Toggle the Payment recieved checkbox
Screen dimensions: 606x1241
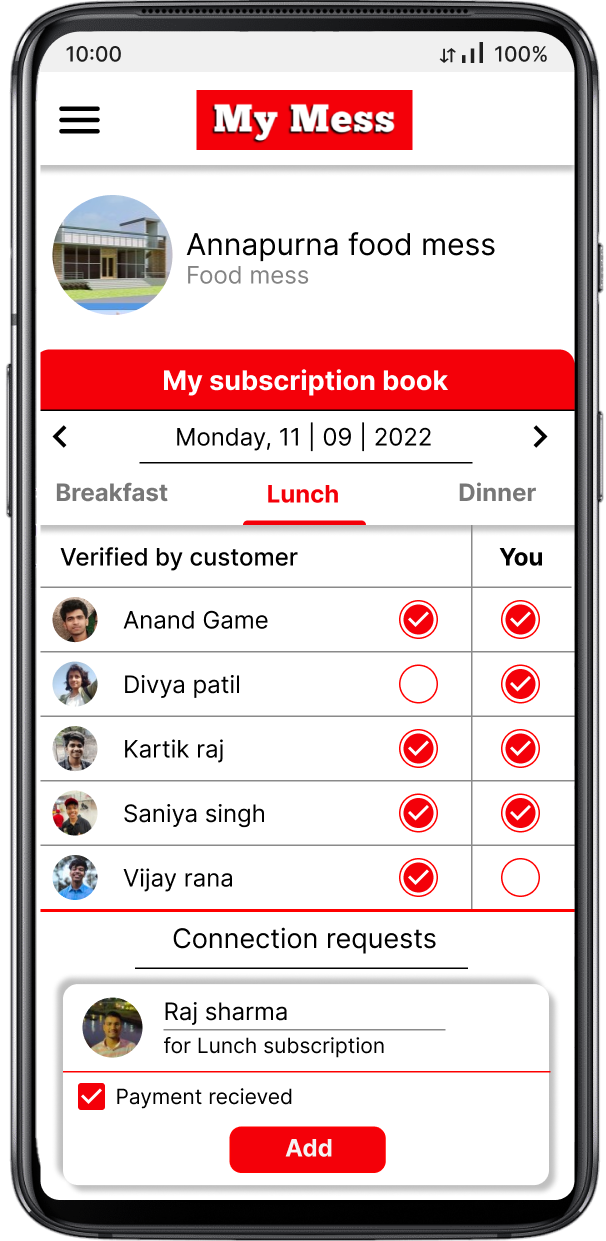[92, 1097]
